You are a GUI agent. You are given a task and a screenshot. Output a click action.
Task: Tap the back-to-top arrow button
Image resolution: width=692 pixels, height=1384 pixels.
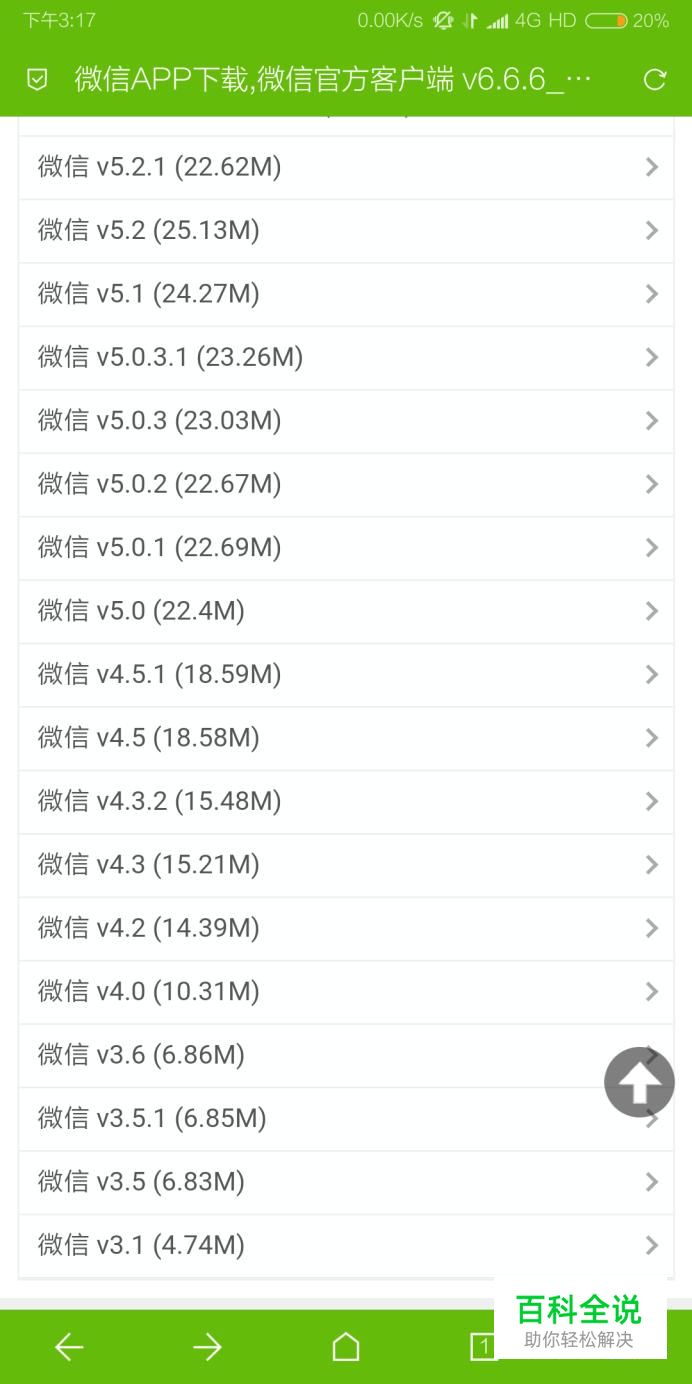pyautogui.click(x=640, y=1082)
